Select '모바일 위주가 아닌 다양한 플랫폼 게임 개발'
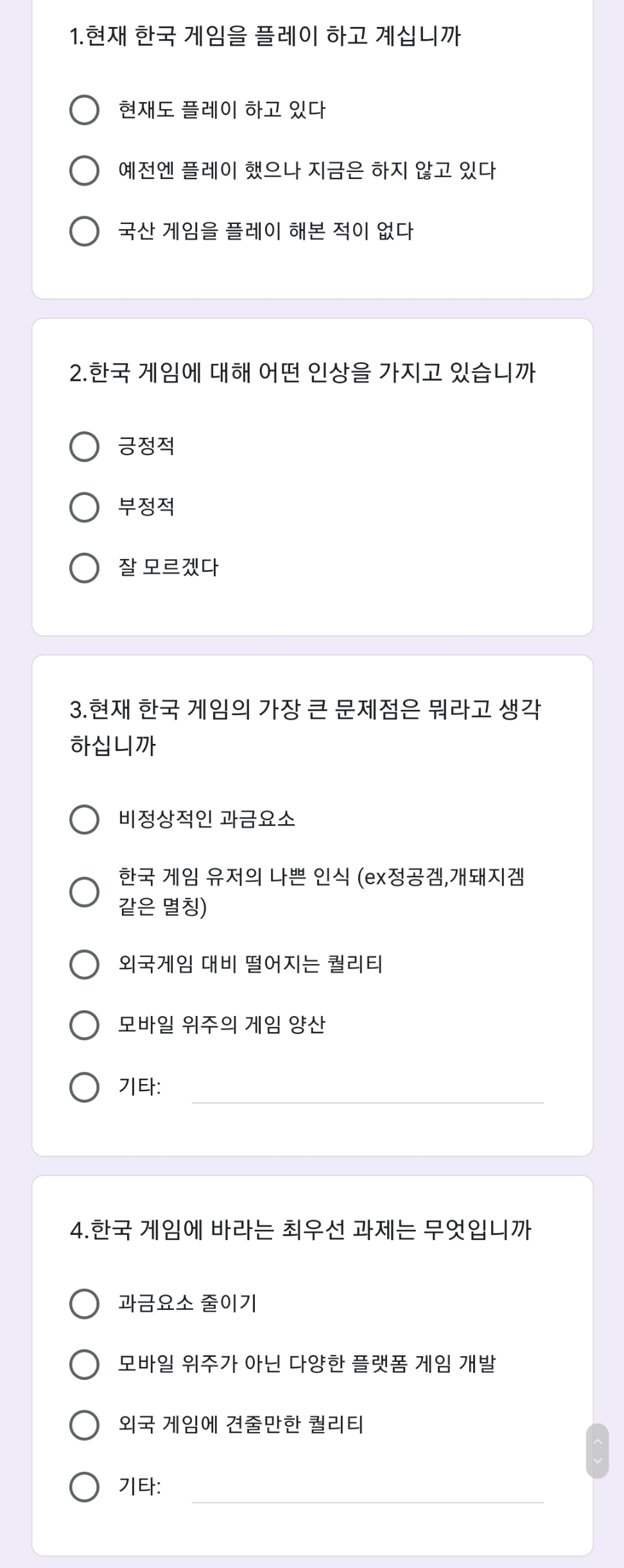 tap(84, 1364)
